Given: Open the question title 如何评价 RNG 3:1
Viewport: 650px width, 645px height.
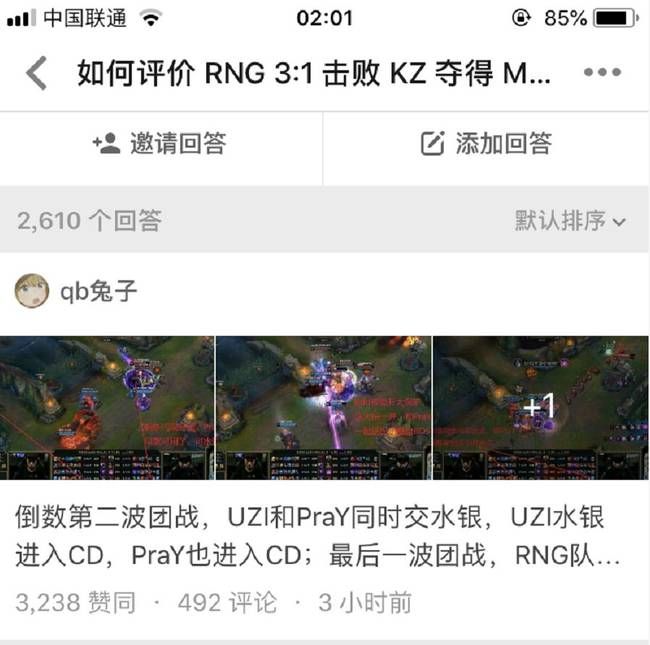Looking at the screenshot, I should point(310,73).
